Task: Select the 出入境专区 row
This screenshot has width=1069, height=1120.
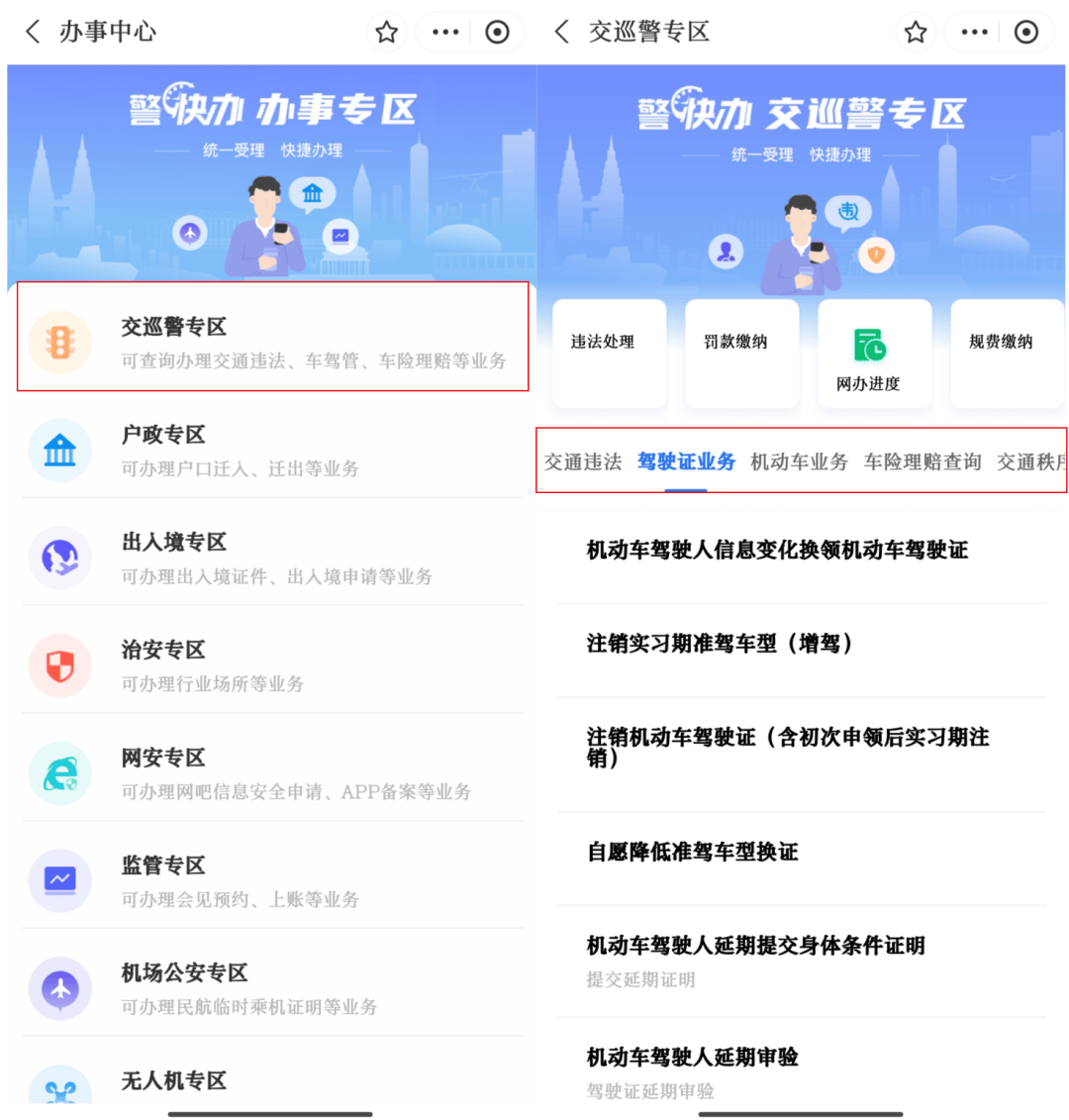Action: coord(272,558)
